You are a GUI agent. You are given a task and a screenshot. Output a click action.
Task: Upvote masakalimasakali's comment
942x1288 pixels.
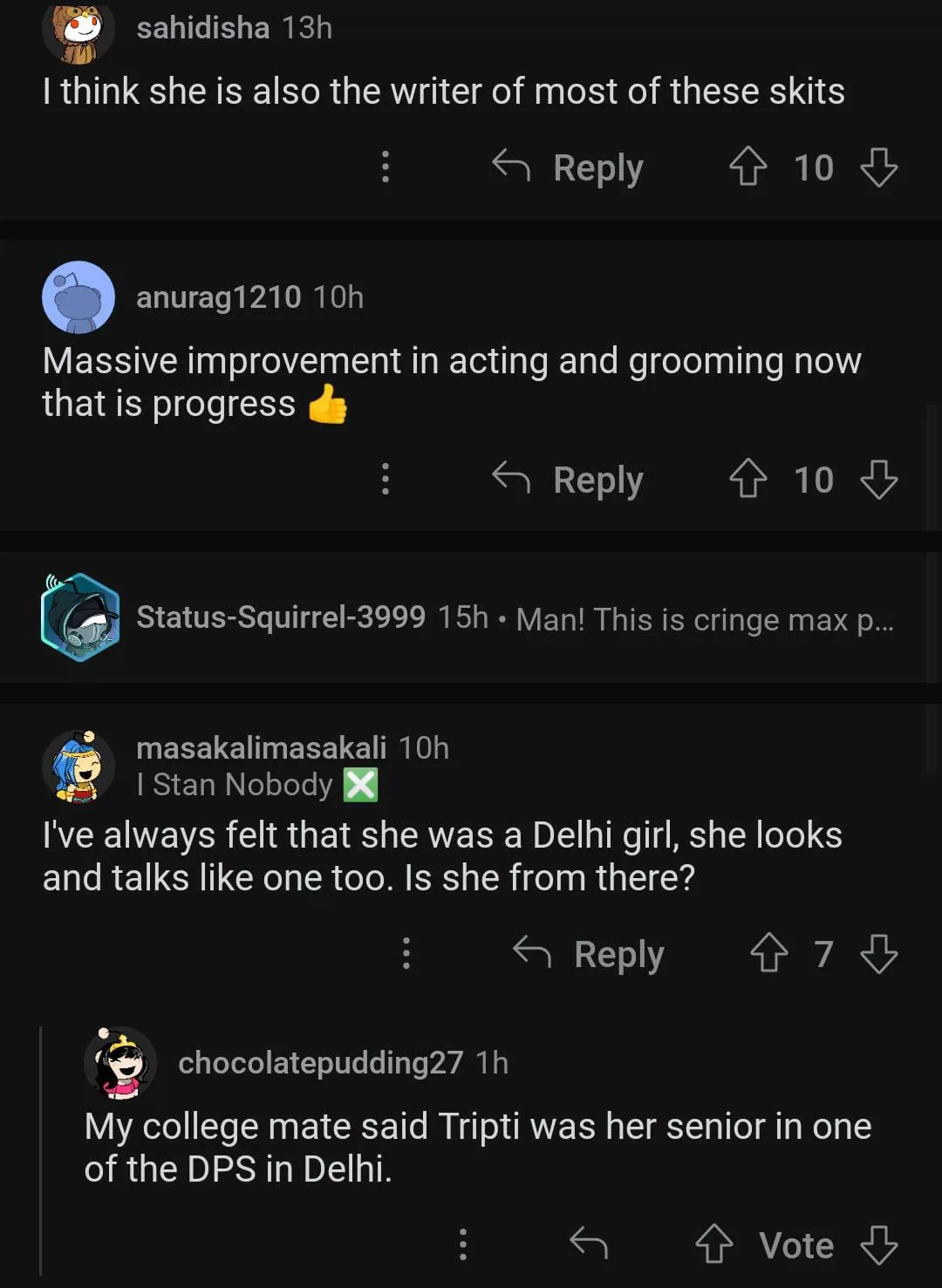(768, 954)
